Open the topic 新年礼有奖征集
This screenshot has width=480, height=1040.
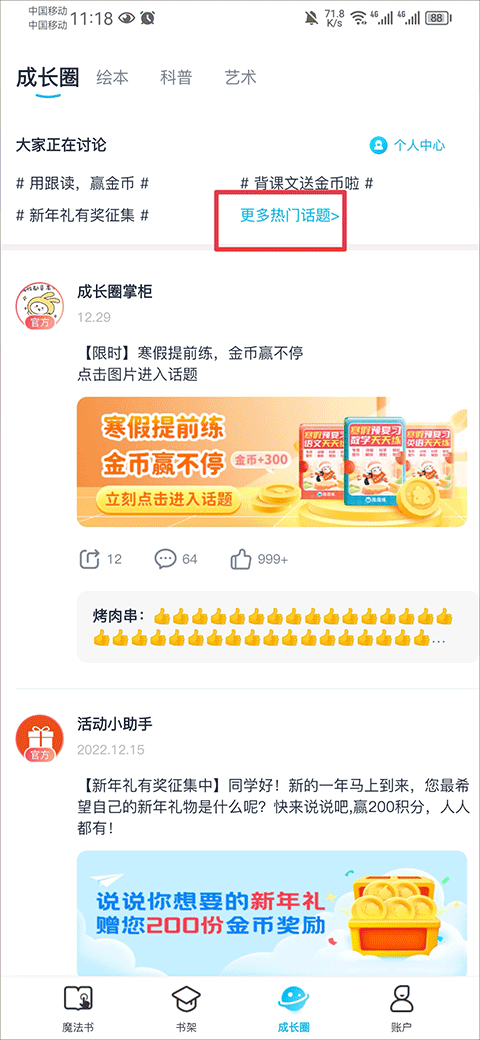click(x=82, y=216)
